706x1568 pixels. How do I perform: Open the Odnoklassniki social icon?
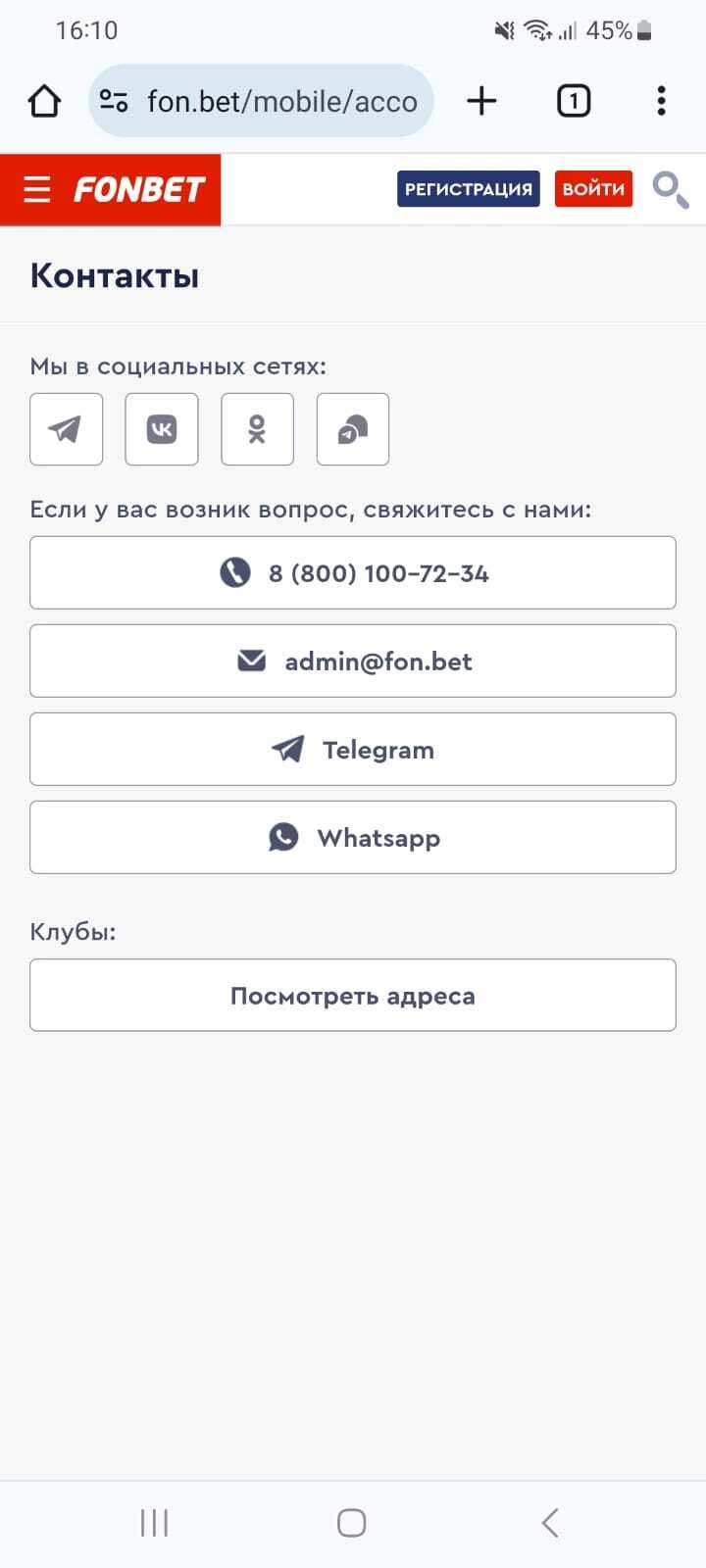(257, 429)
